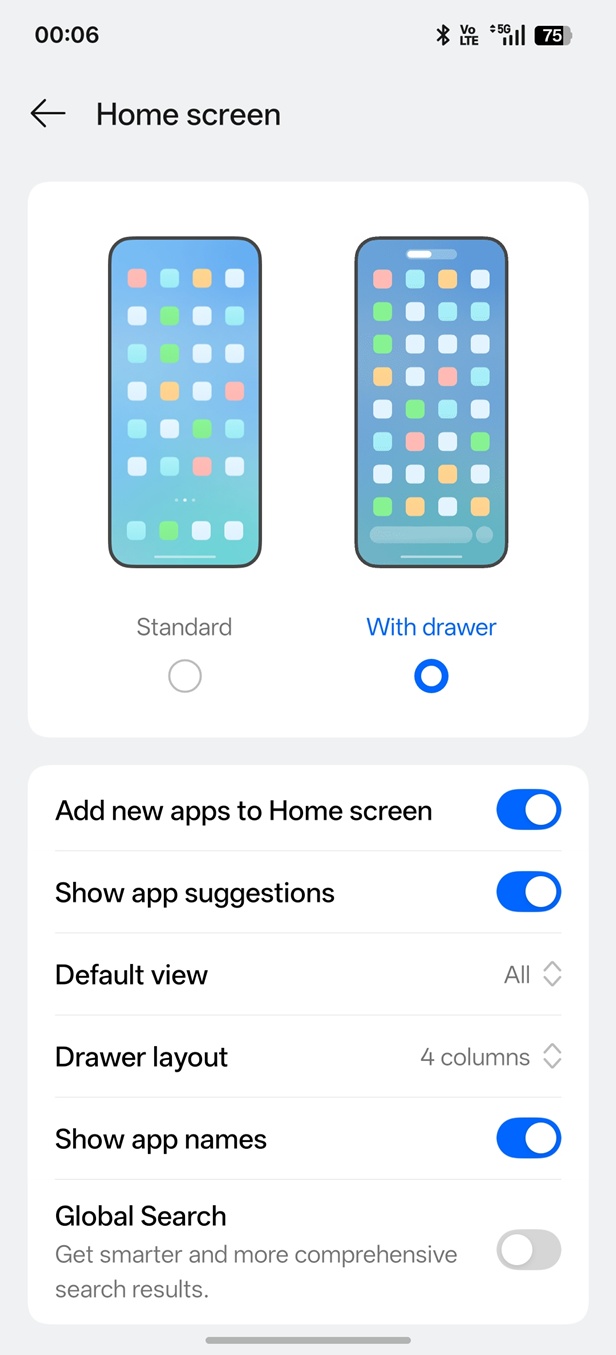Select the With drawer radio button

[431, 676]
